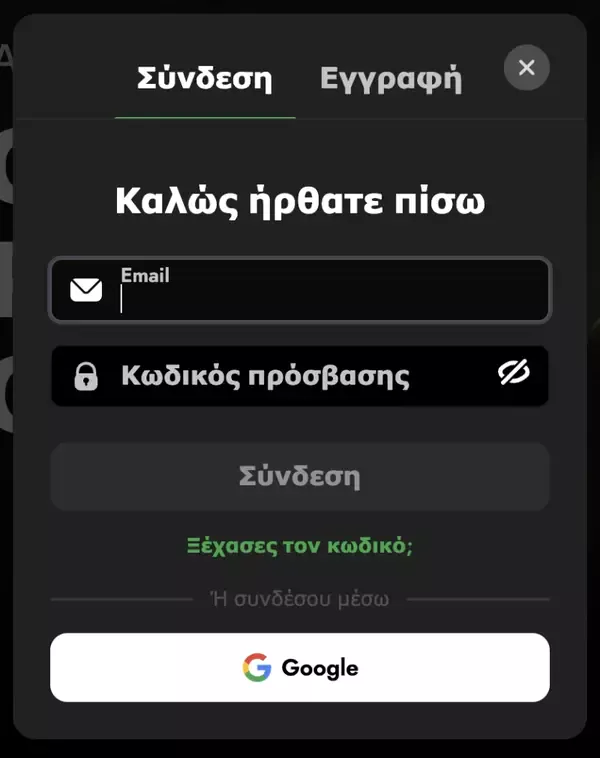
Task: Select the Σύνδεση tab
Action: pyautogui.click(x=204, y=78)
